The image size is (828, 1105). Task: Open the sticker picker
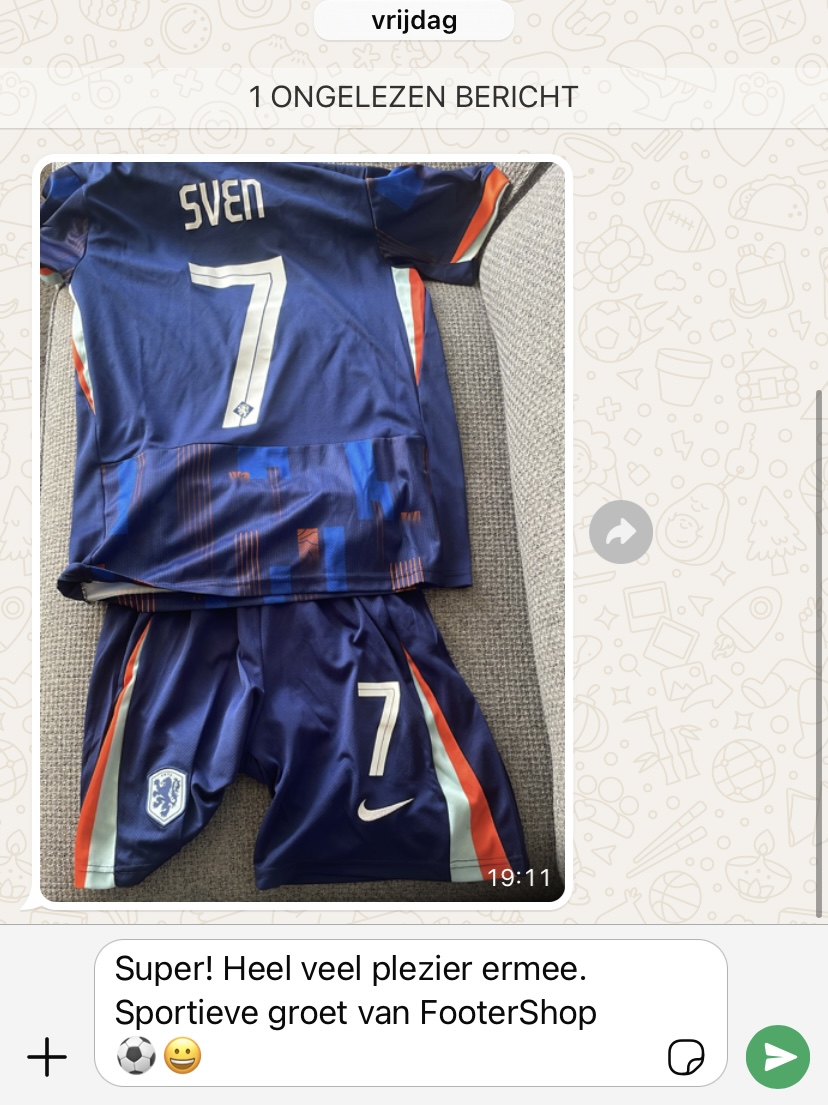pyautogui.click(x=686, y=1057)
